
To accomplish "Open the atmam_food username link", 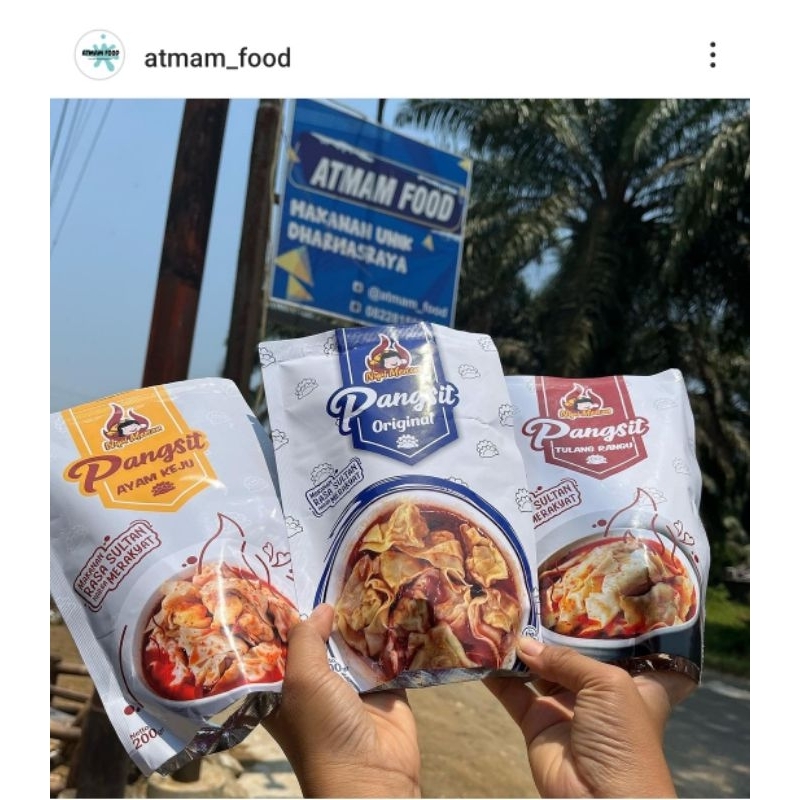I will (x=217, y=58).
